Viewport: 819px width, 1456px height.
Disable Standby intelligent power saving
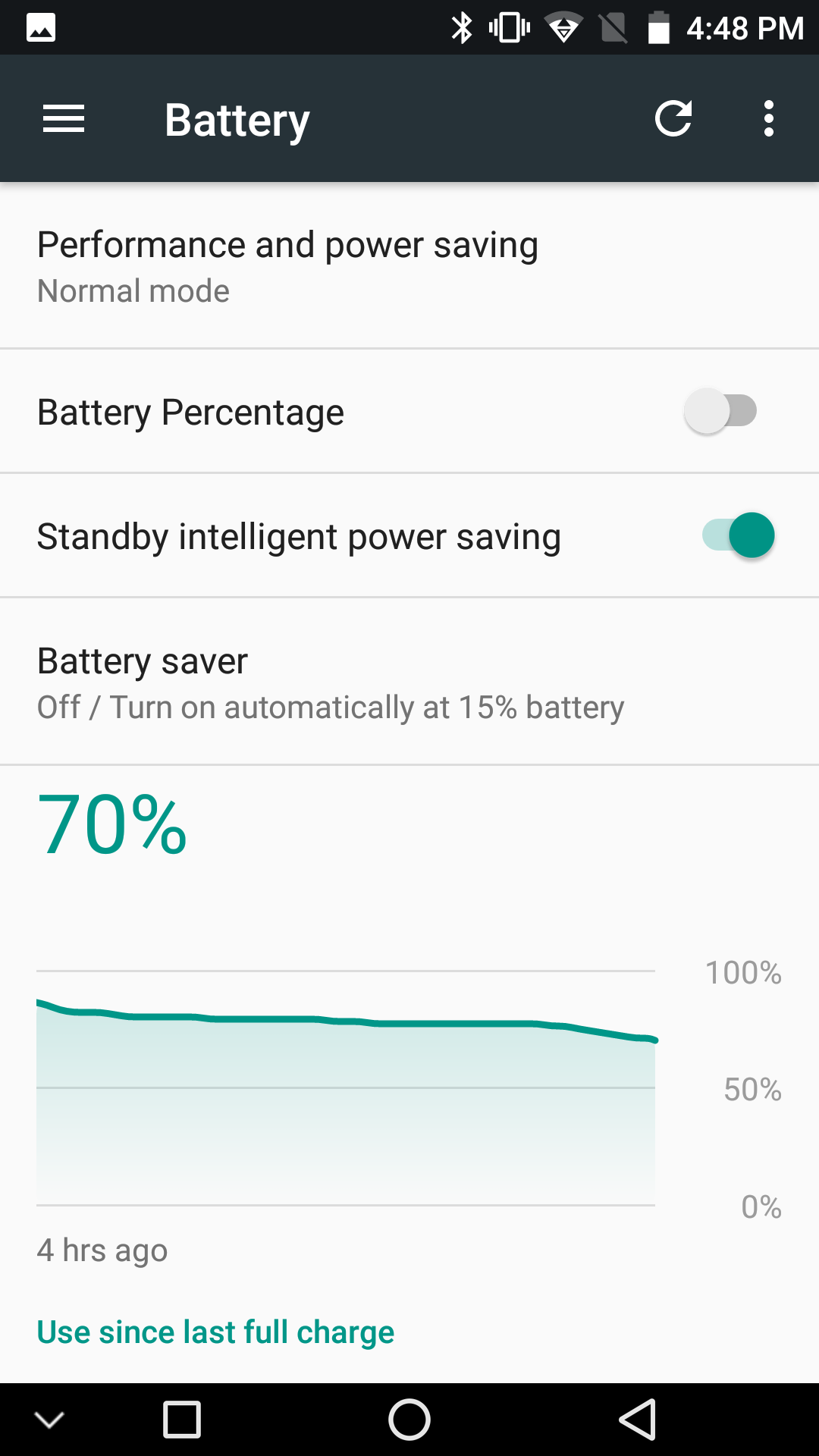tap(738, 535)
